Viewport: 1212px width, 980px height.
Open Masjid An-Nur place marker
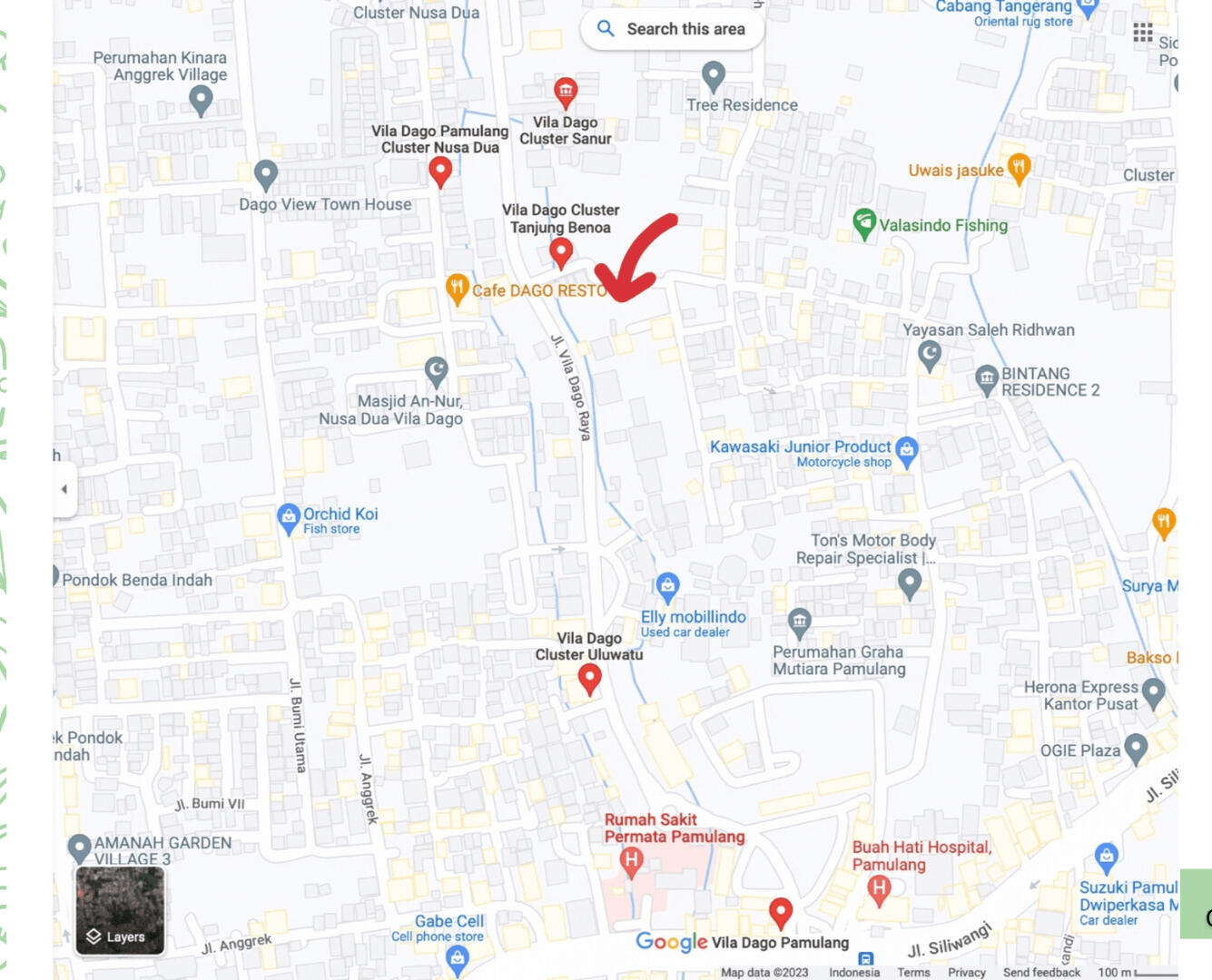(437, 370)
